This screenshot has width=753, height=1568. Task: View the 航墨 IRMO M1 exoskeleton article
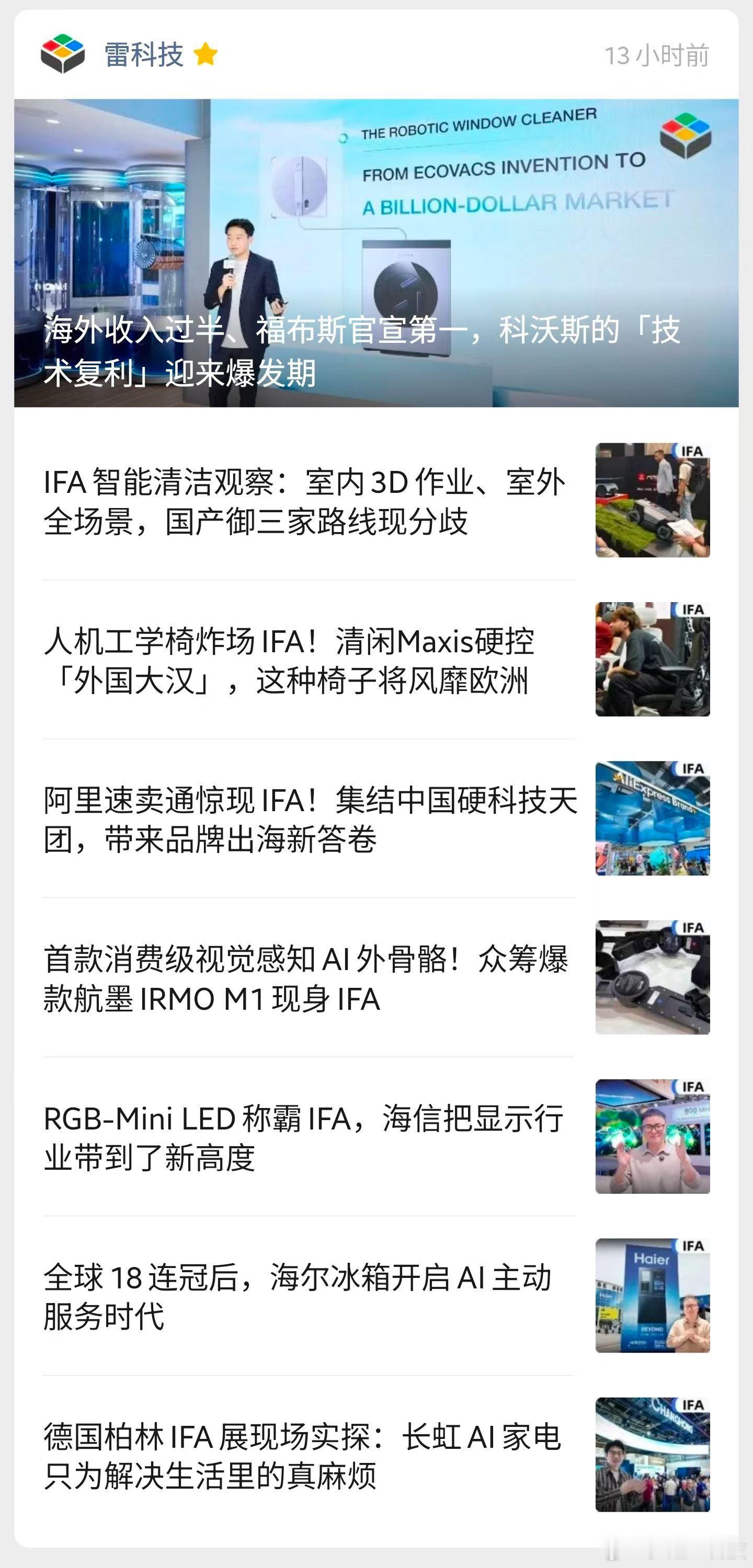[x=376, y=977]
